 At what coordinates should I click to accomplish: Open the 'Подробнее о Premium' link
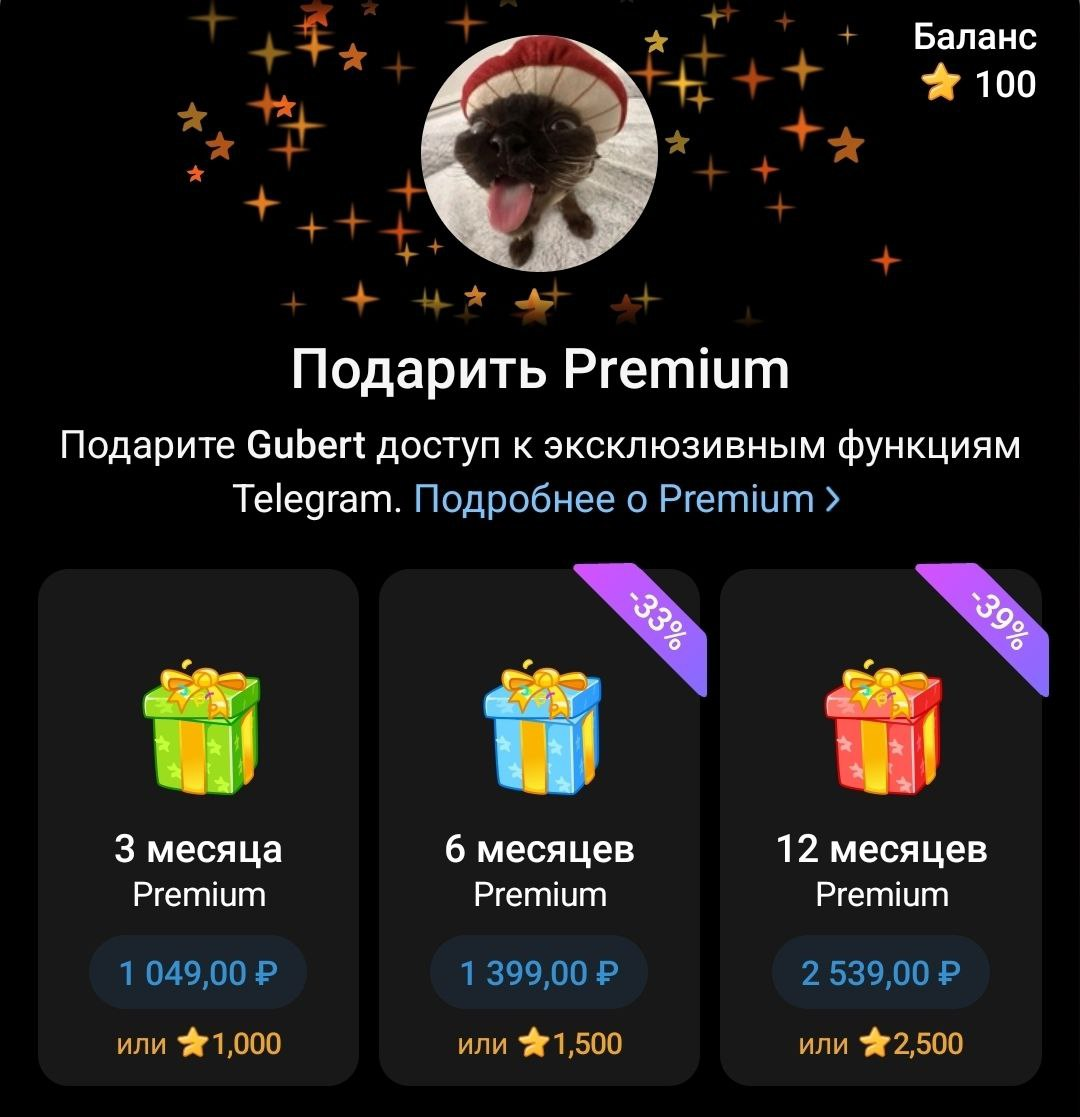tap(626, 498)
